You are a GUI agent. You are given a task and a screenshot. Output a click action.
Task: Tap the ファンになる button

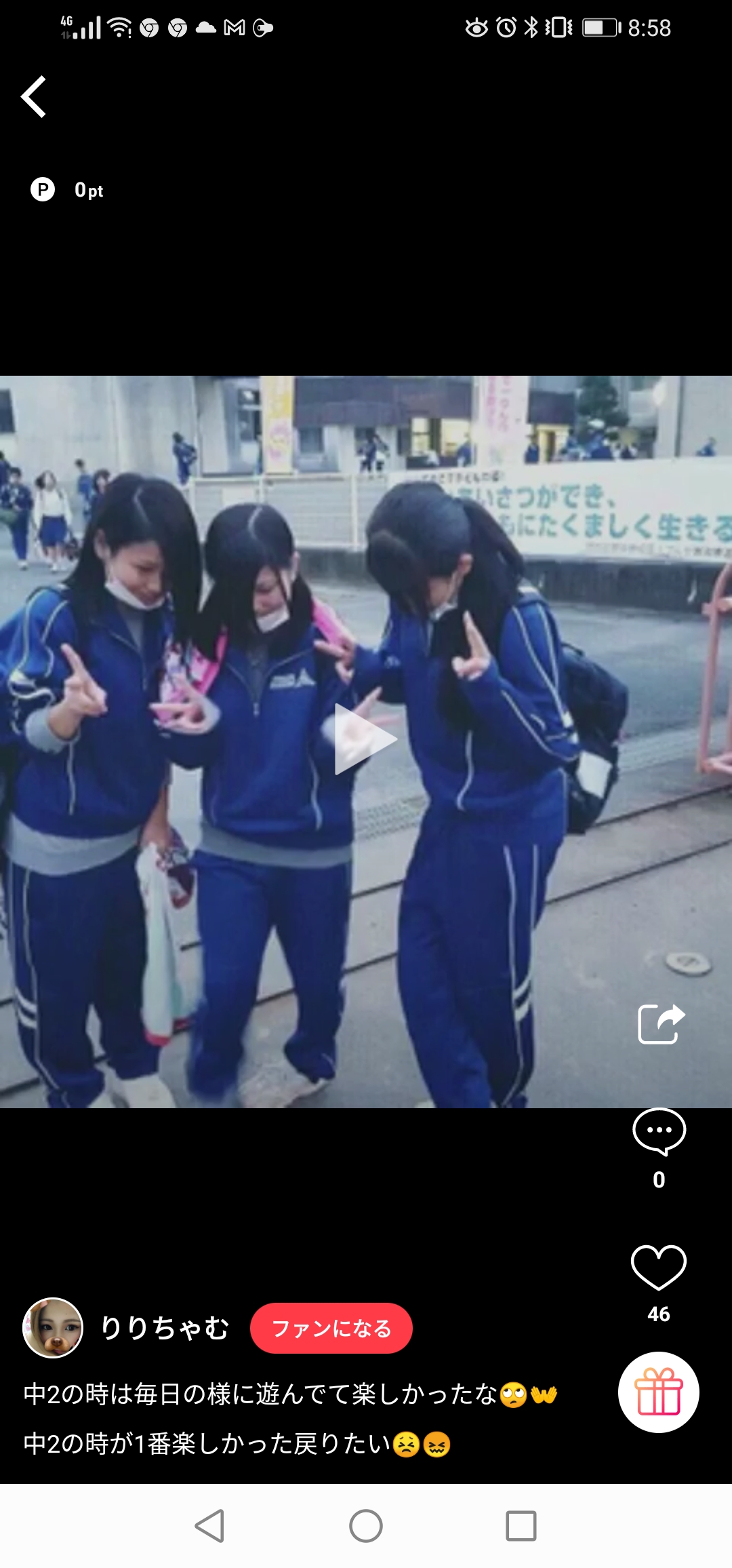tap(331, 1328)
